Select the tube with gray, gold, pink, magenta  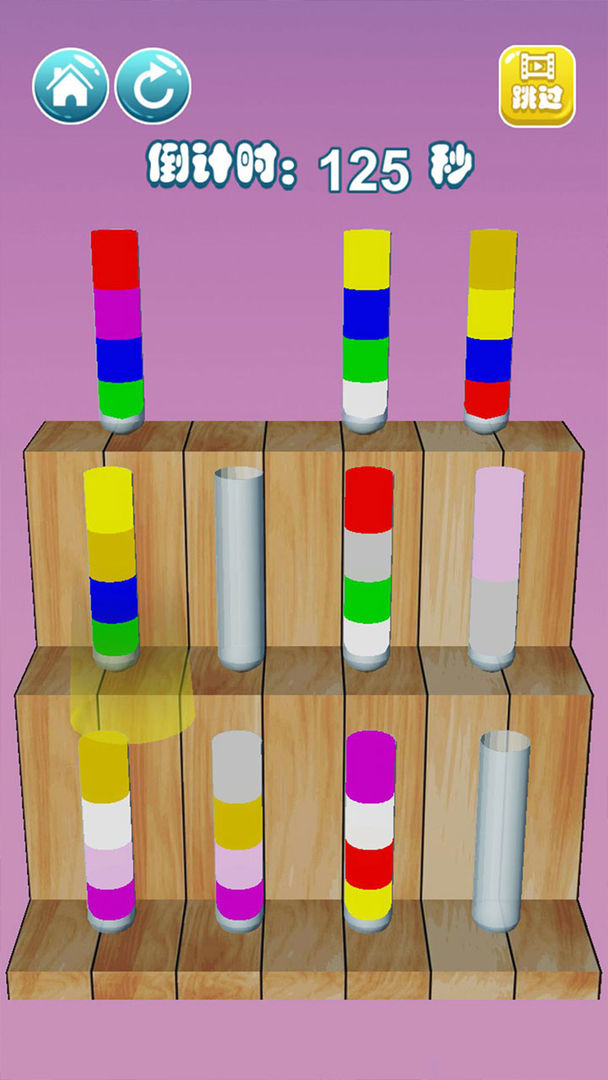238,828
